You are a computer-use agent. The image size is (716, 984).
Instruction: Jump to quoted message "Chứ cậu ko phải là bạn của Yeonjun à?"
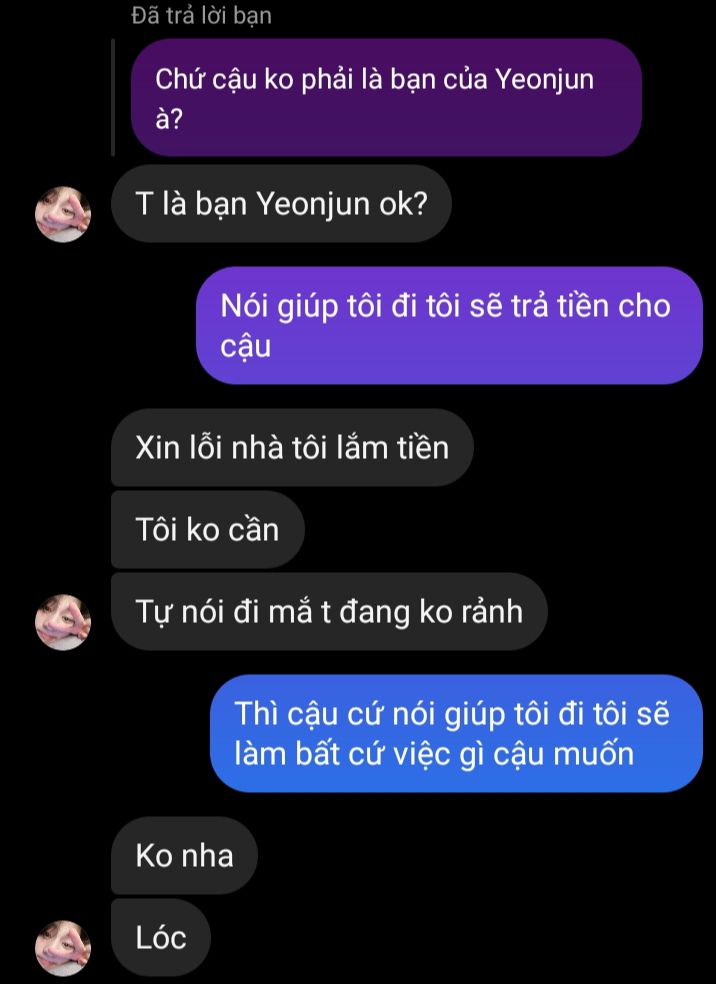386,98
